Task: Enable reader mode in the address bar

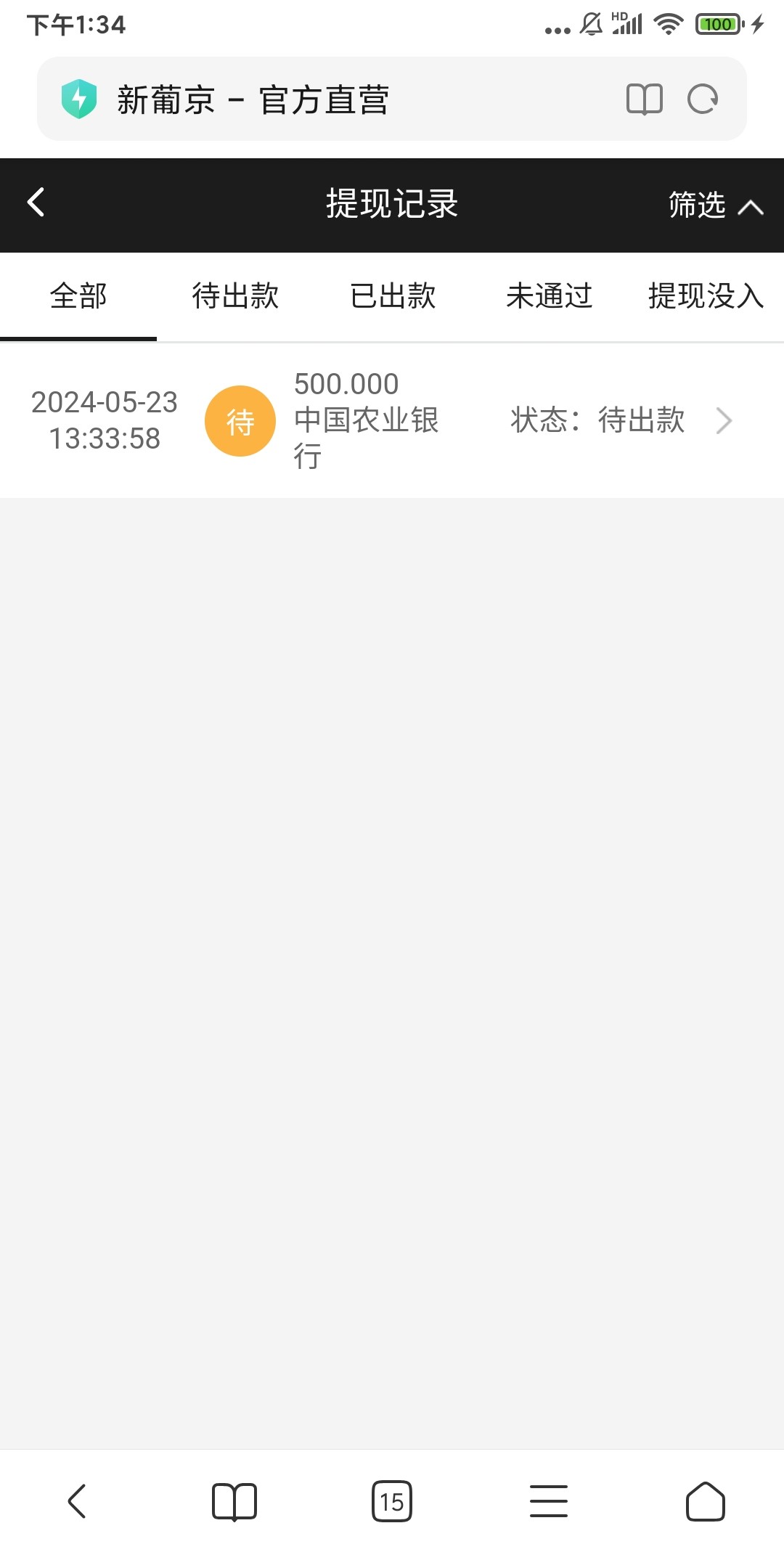Action: [645, 99]
